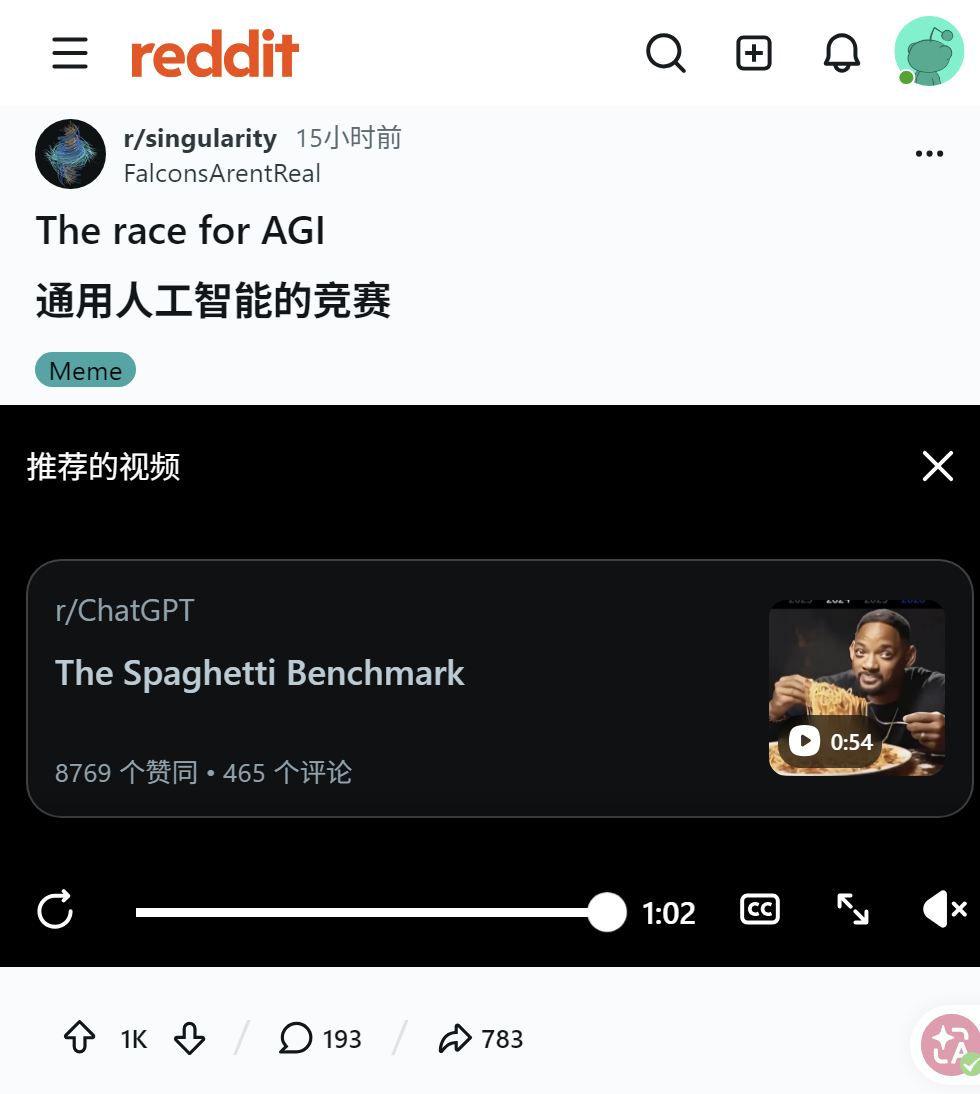Image resolution: width=980 pixels, height=1094 pixels.
Task: Open the r/singularity community
Action: [200, 138]
